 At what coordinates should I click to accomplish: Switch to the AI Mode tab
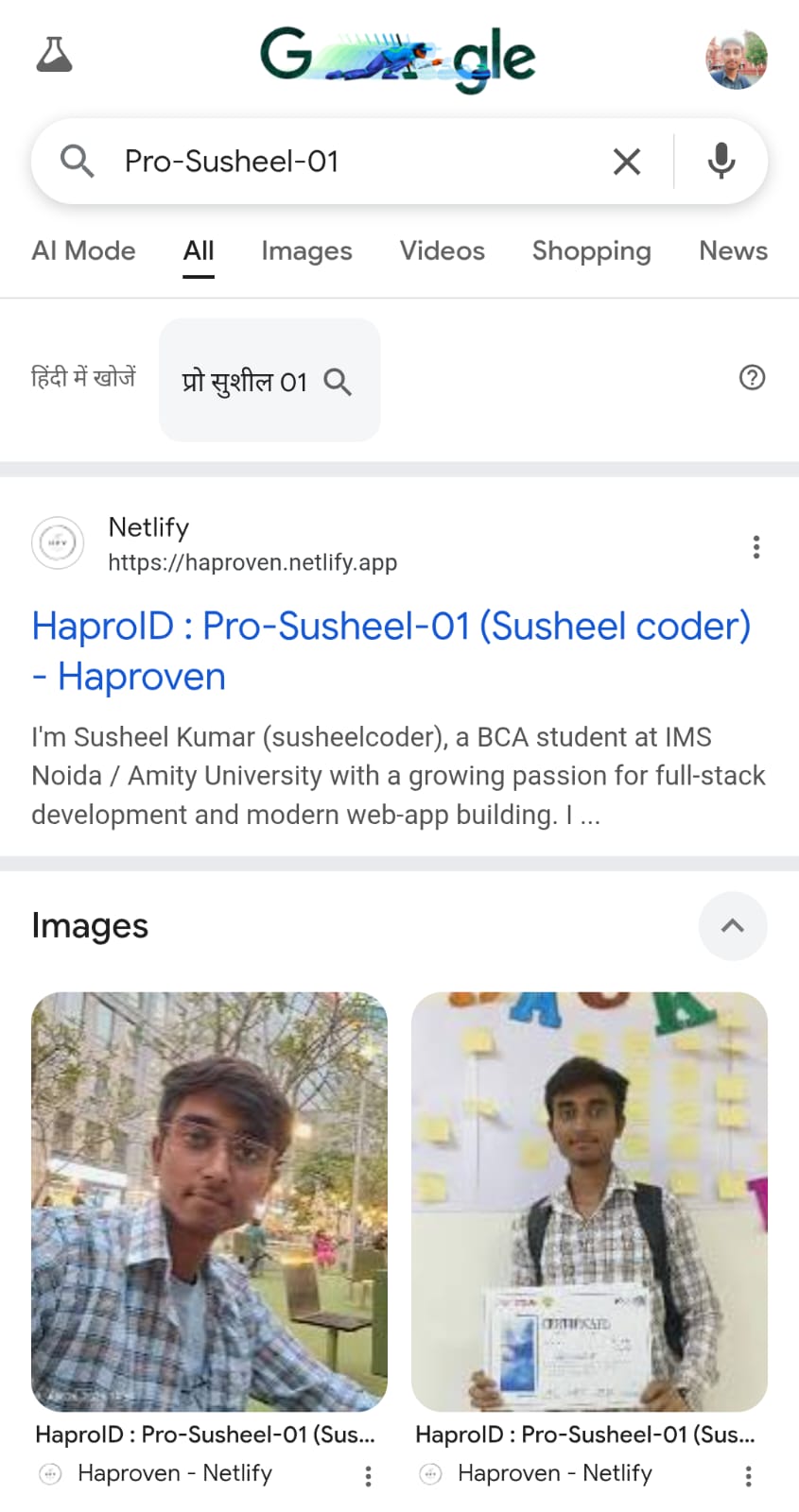coord(83,250)
